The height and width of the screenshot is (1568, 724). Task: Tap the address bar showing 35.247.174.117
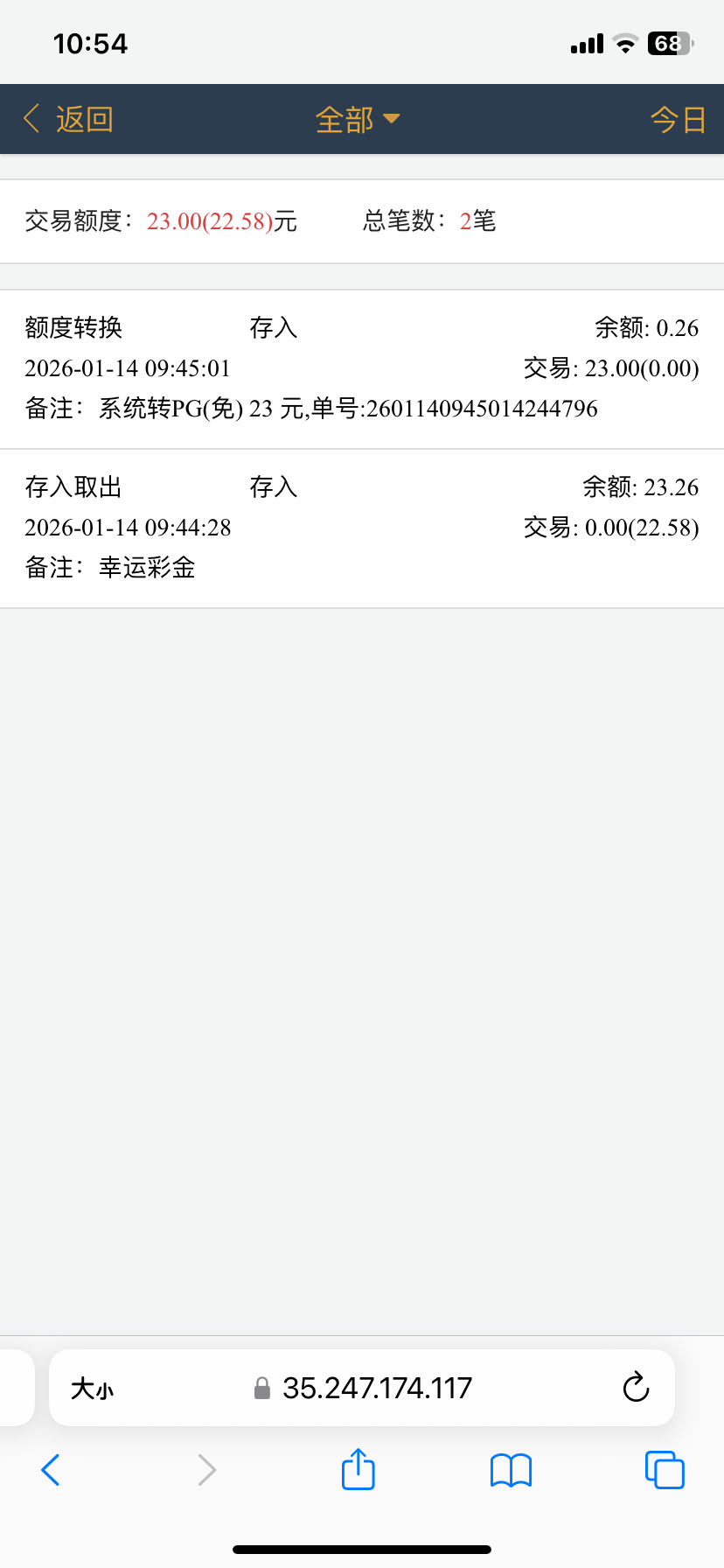point(376,1388)
